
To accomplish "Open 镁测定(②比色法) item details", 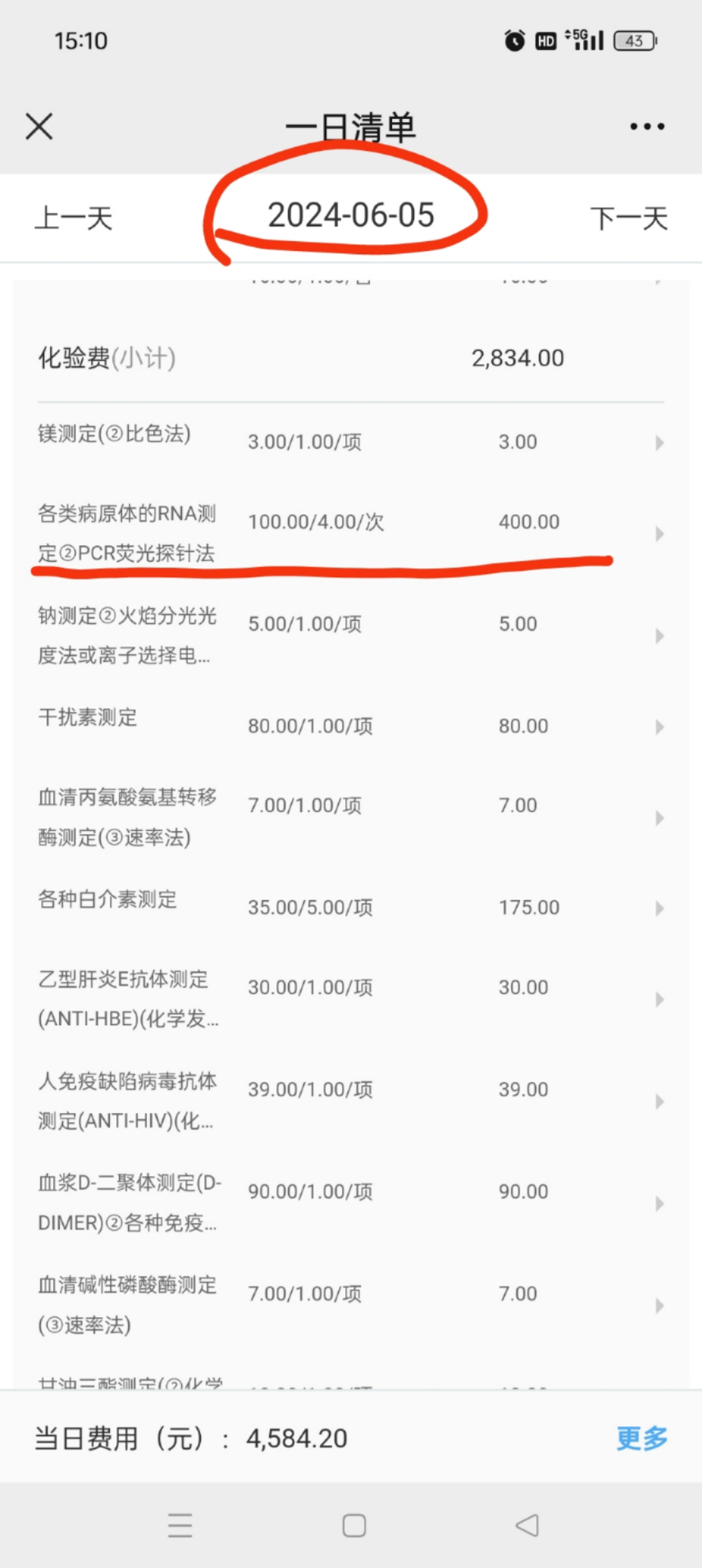I will pyautogui.click(x=351, y=442).
